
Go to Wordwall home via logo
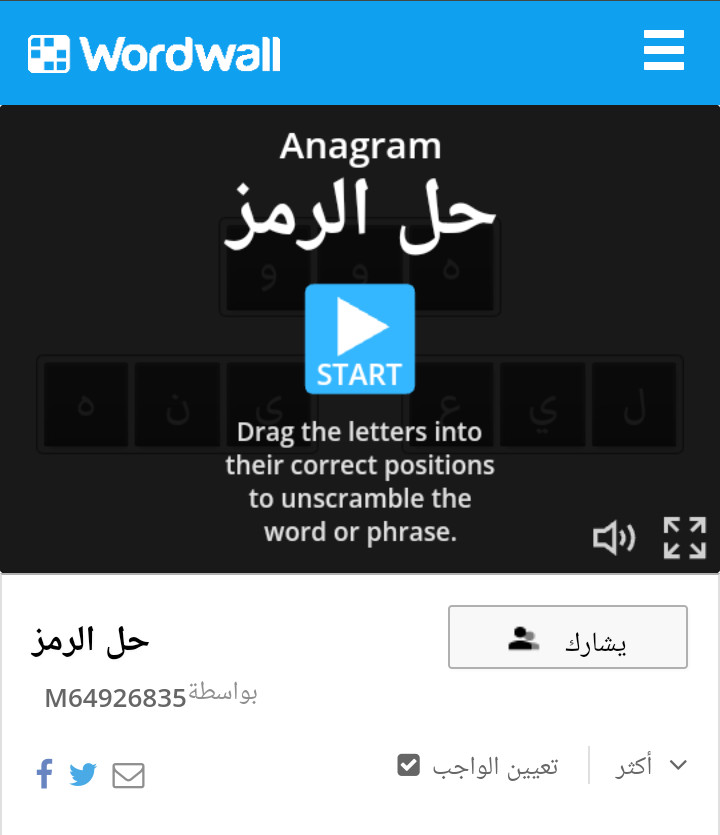click(x=155, y=53)
